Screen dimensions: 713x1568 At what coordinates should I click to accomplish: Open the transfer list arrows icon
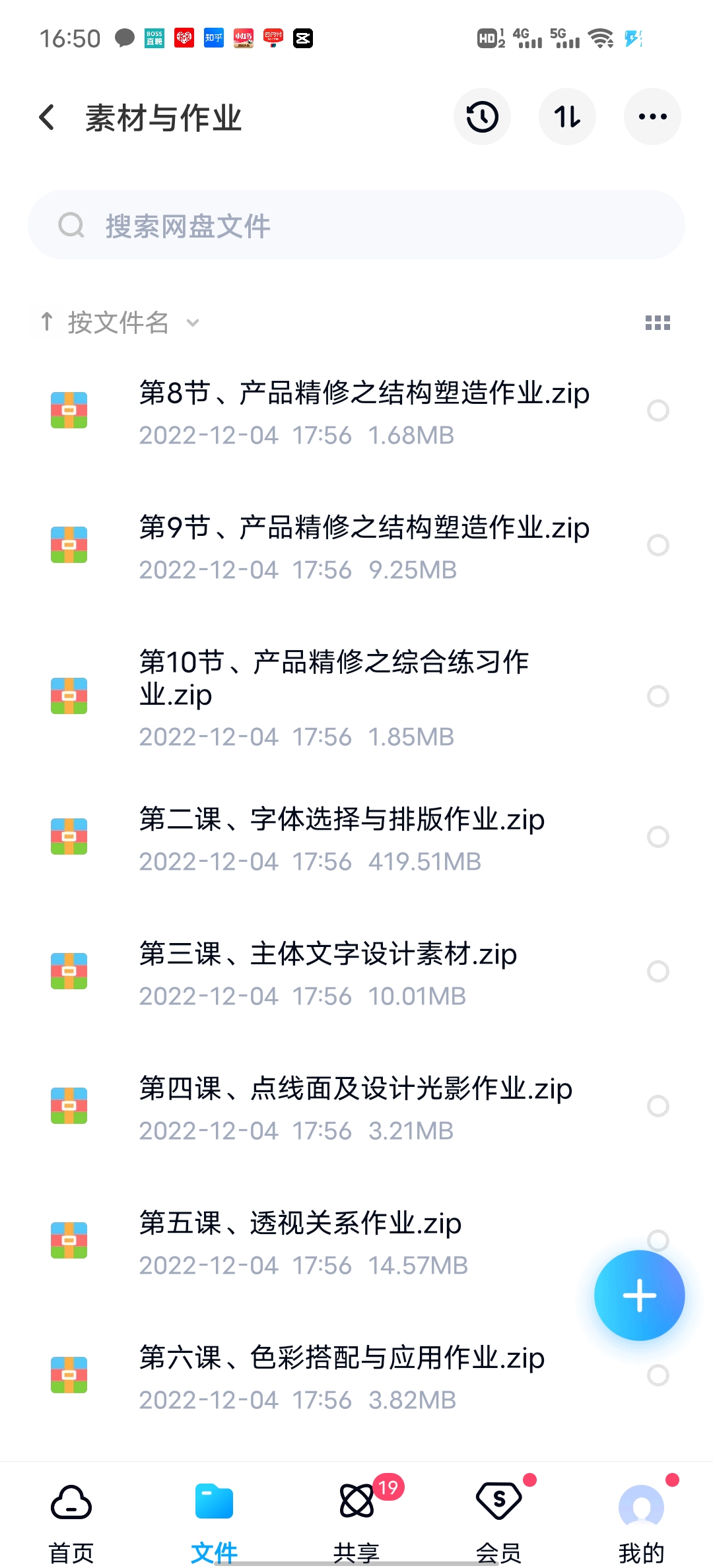(x=567, y=117)
